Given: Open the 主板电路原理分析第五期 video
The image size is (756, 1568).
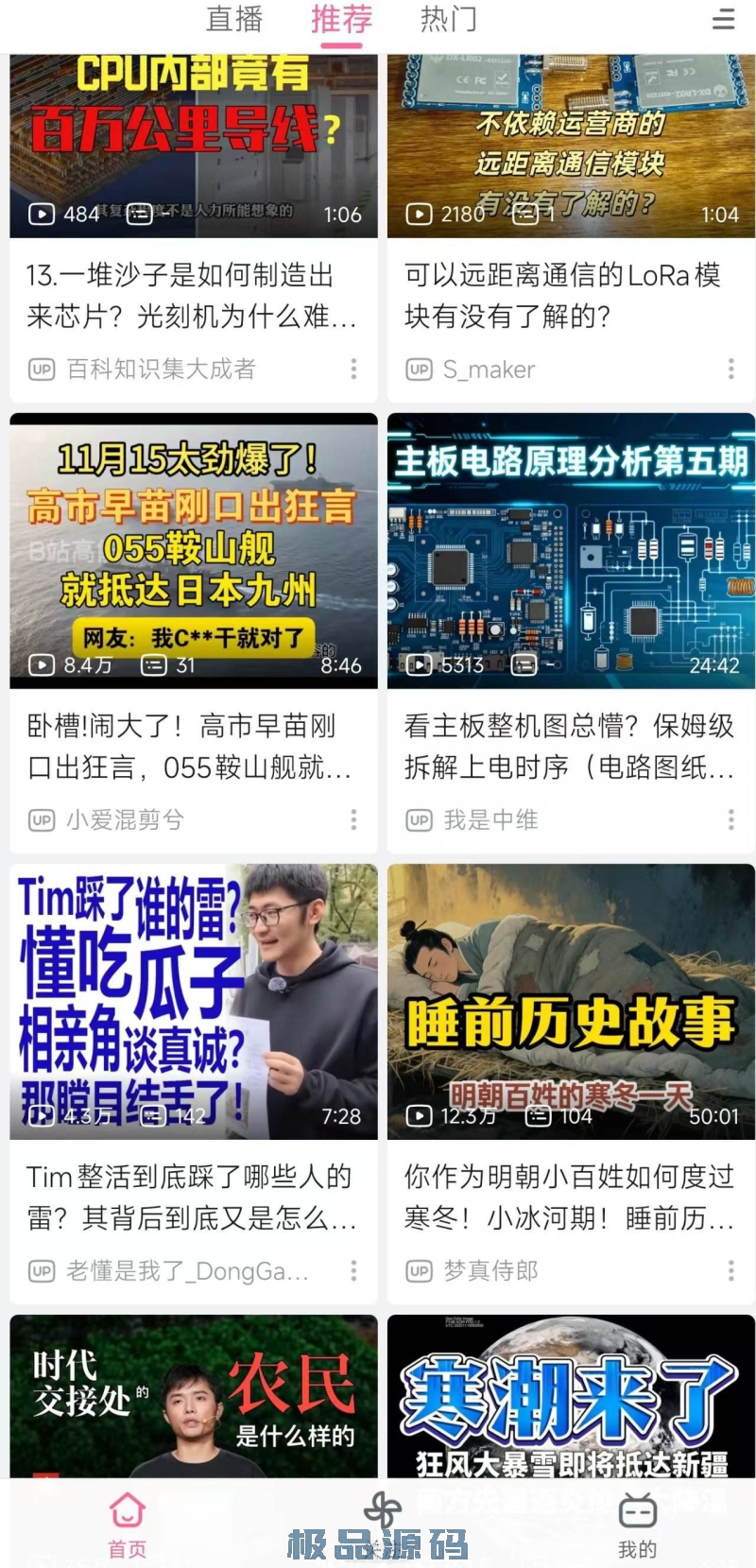Looking at the screenshot, I should click(x=571, y=550).
